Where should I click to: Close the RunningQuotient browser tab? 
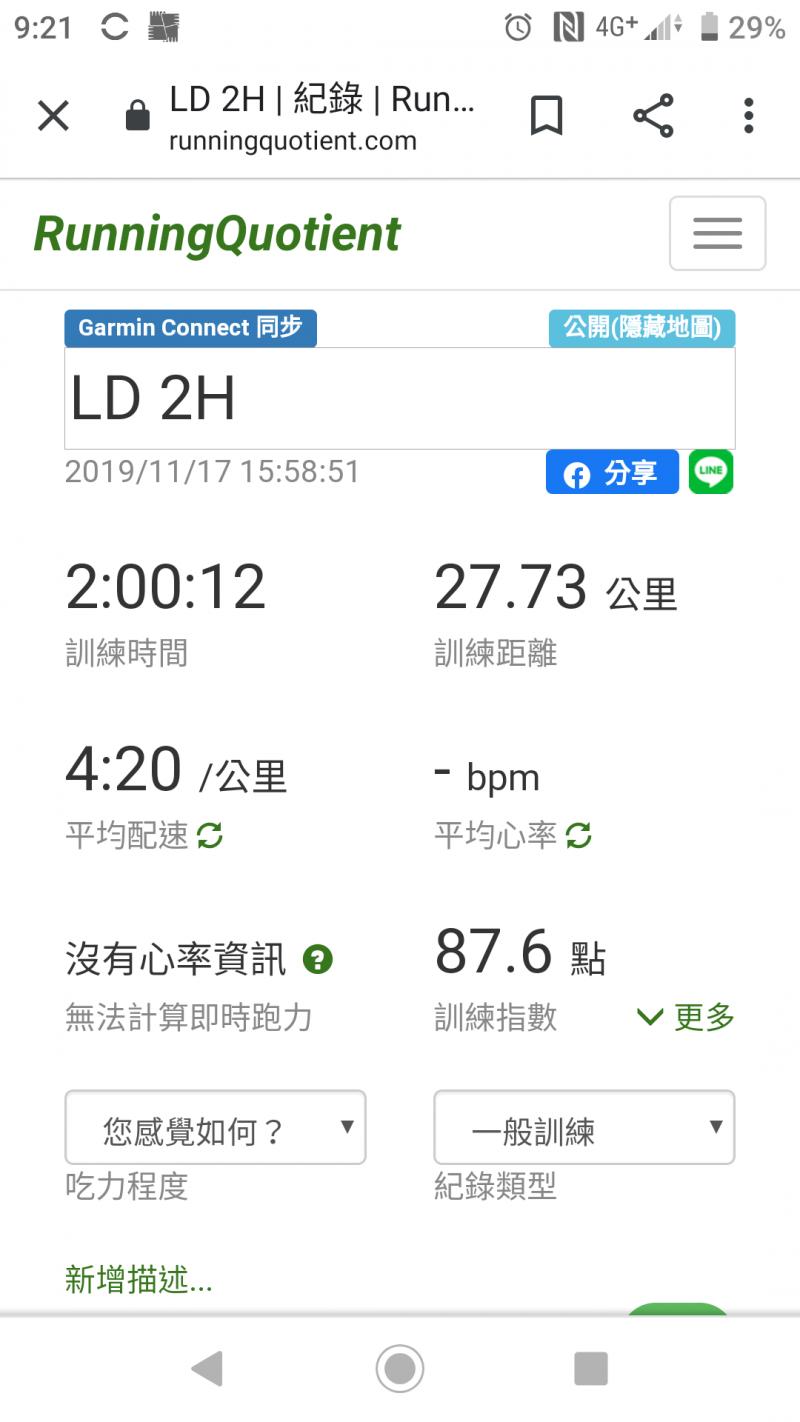53,116
